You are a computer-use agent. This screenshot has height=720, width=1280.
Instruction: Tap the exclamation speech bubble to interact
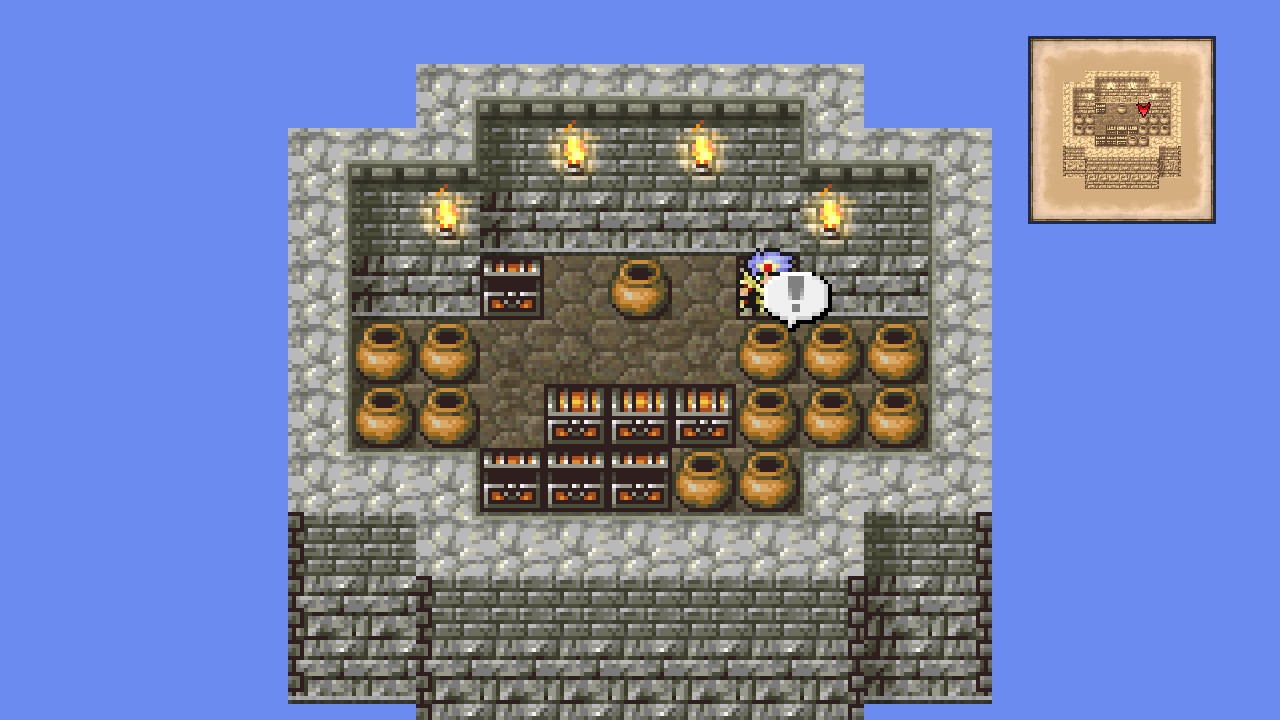(x=796, y=296)
